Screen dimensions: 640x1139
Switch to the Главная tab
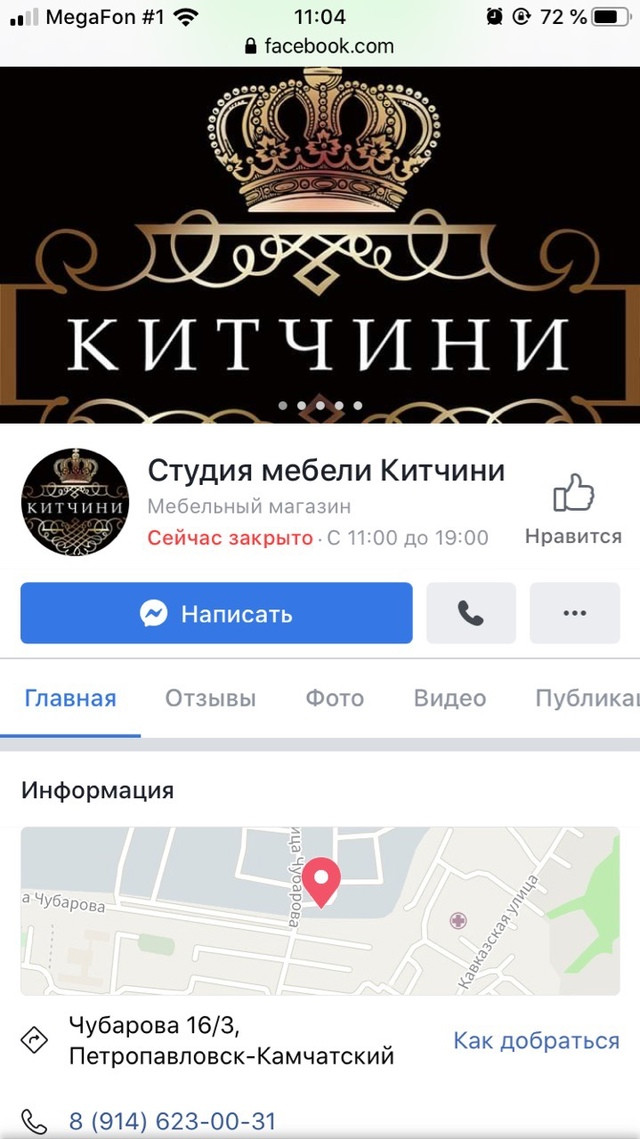pyautogui.click(x=70, y=699)
